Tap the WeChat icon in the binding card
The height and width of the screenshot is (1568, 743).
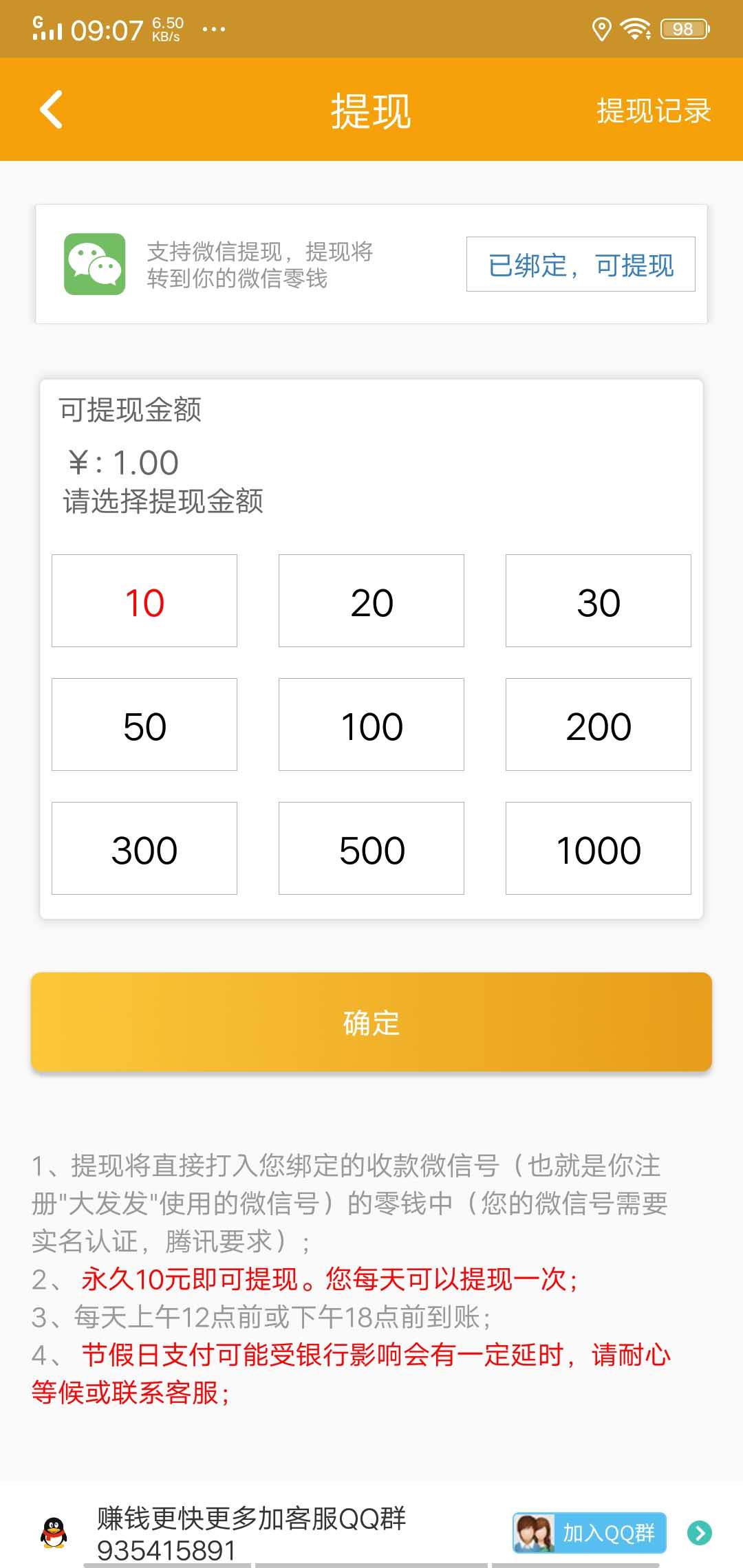coord(98,265)
